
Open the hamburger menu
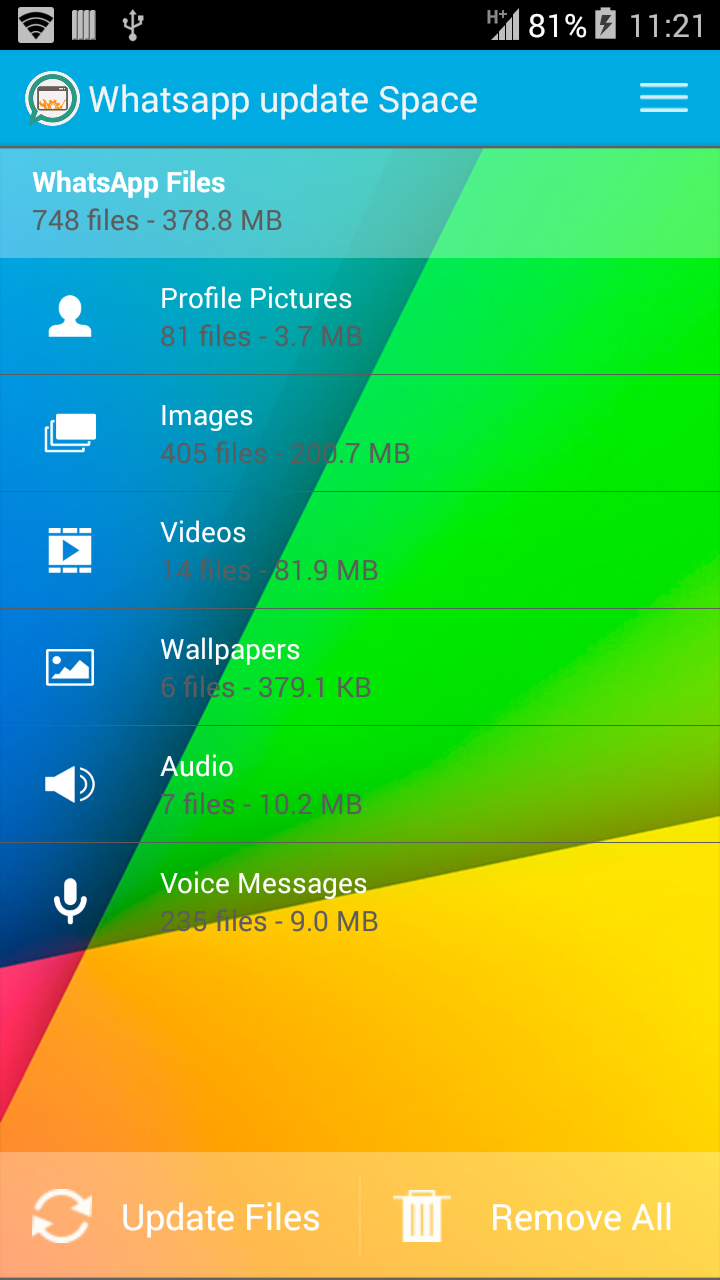[663, 98]
